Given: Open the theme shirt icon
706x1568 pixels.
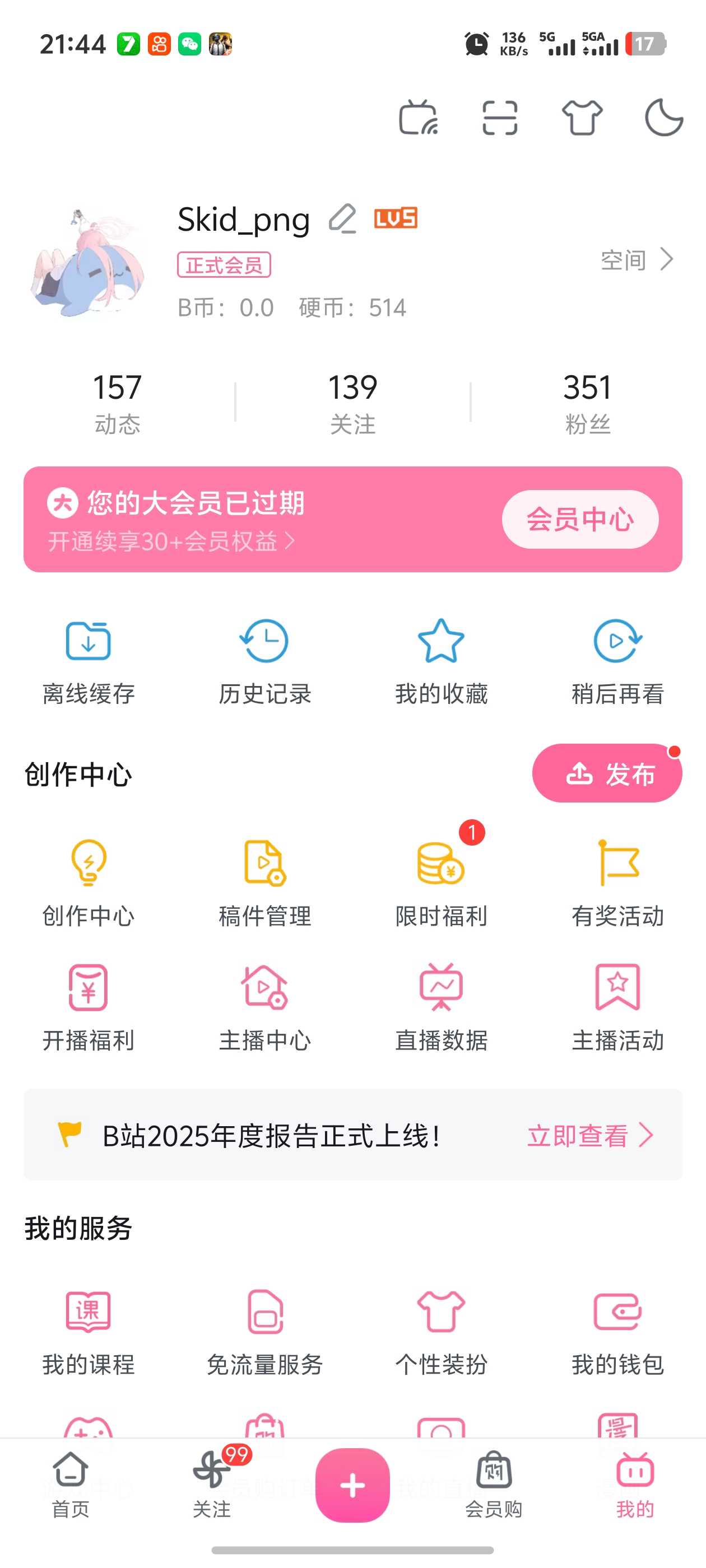Looking at the screenshot, I should tap(582, 118).
